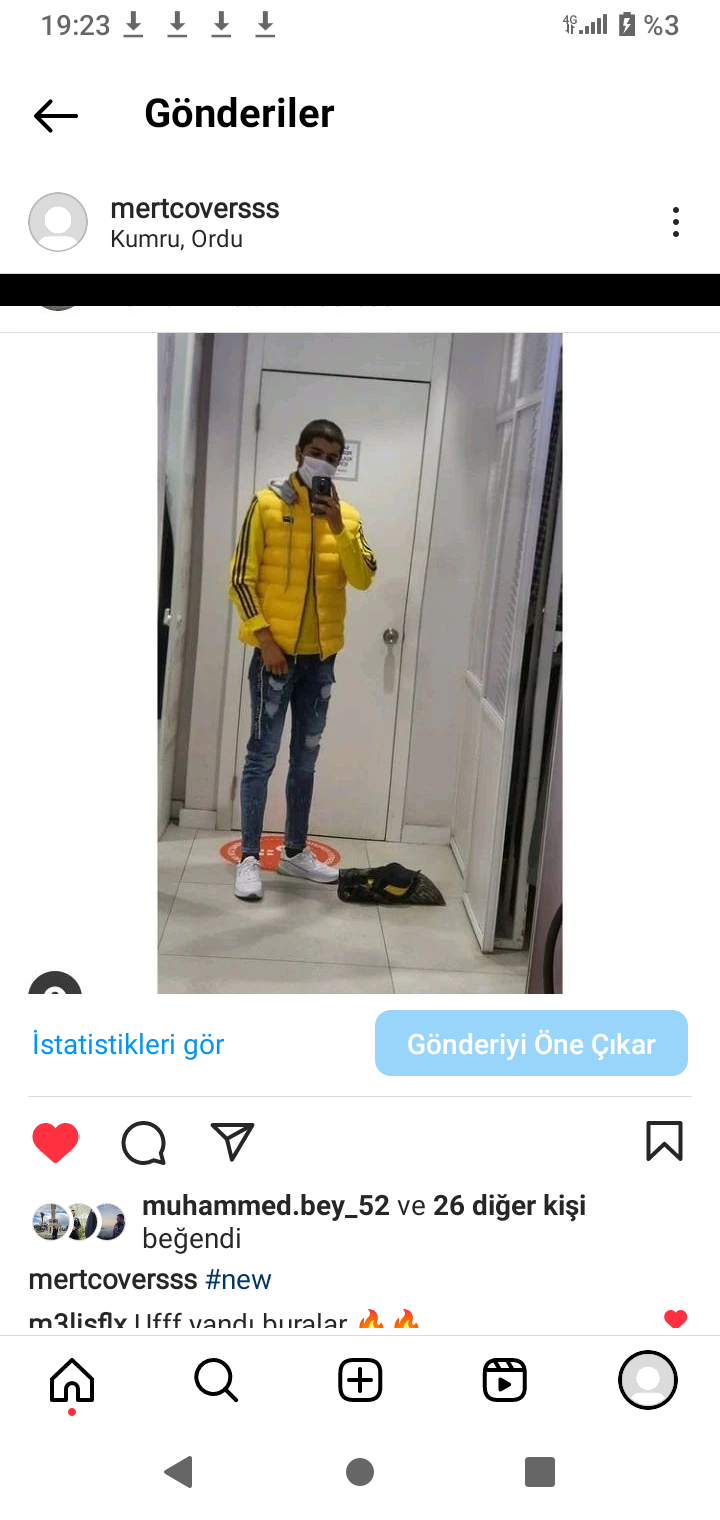Create a new post with plus
Screen dimensions: 720x1520
pyautogui.click(x=360, y=1381)
